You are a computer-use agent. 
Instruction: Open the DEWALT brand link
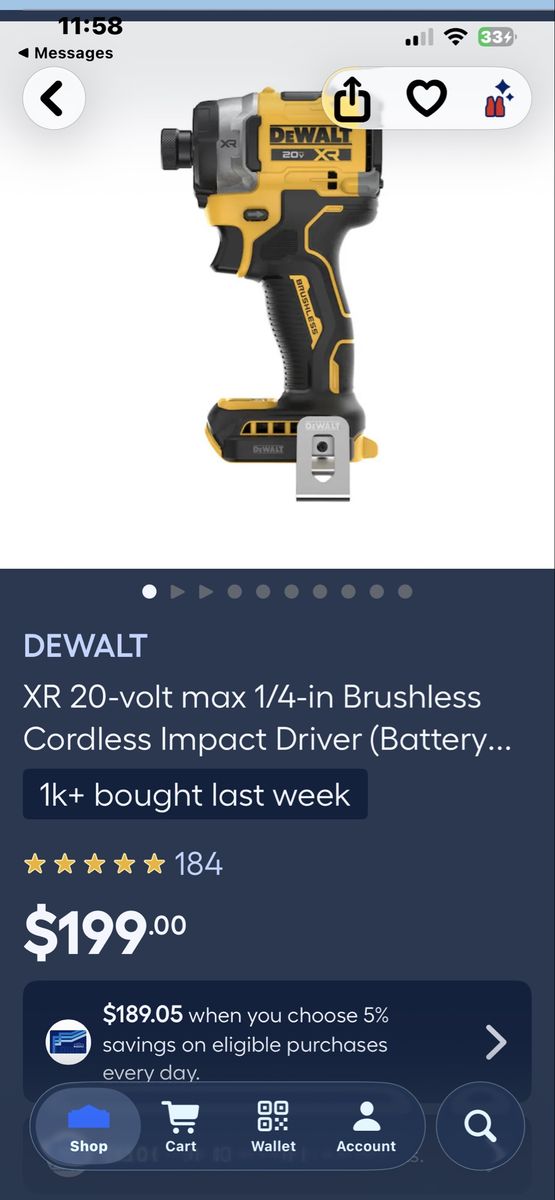pos(86,646)
